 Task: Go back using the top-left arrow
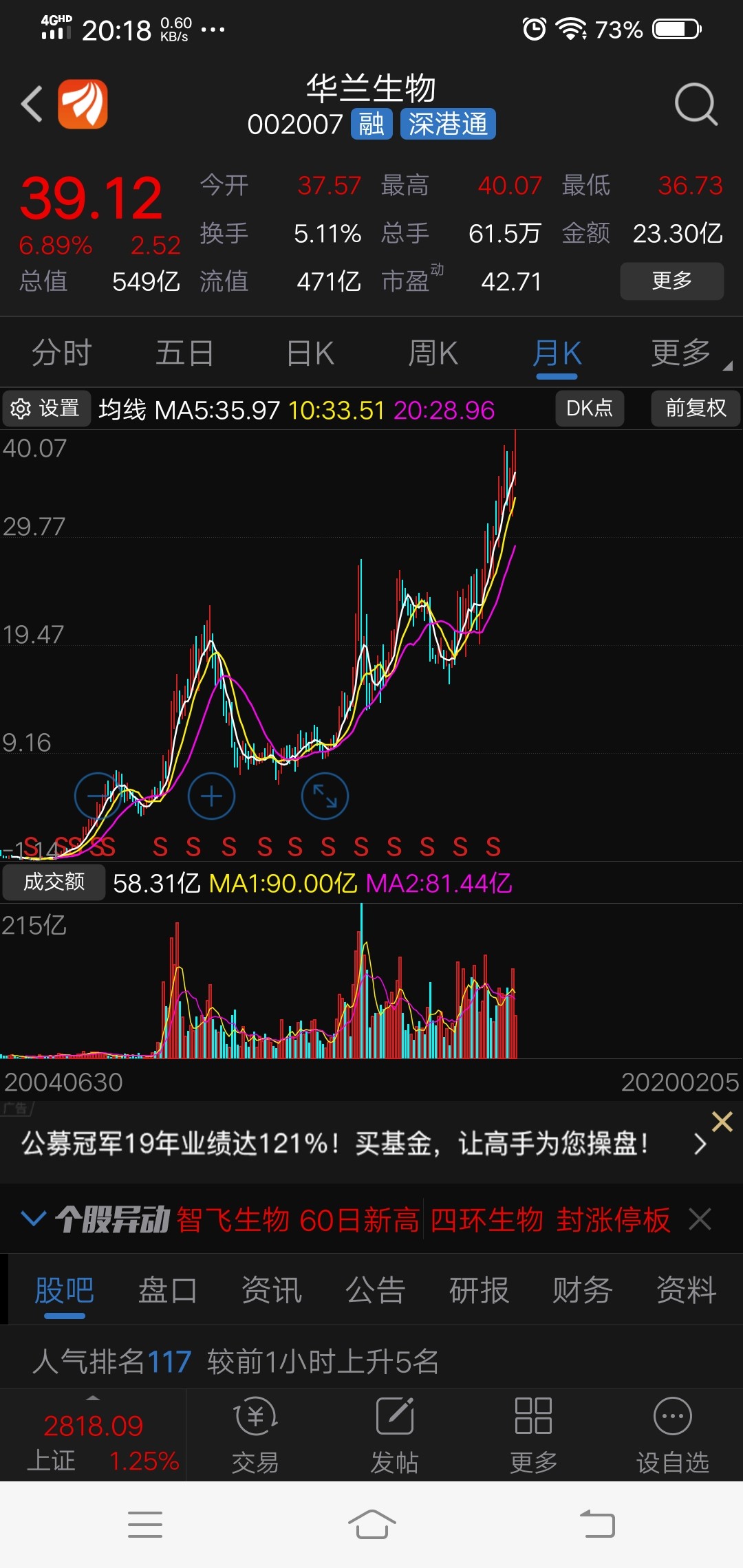pos(32,104)
